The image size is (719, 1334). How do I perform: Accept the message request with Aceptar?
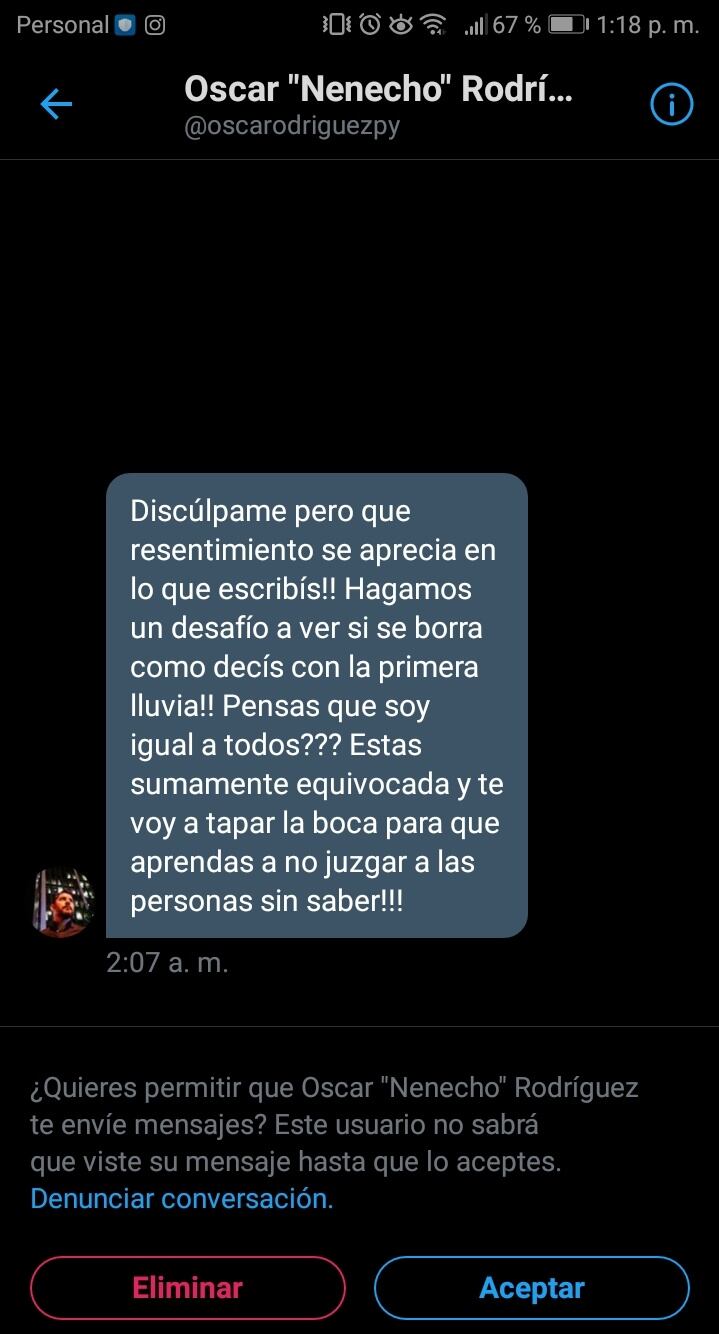click(x=532, y=1287)
